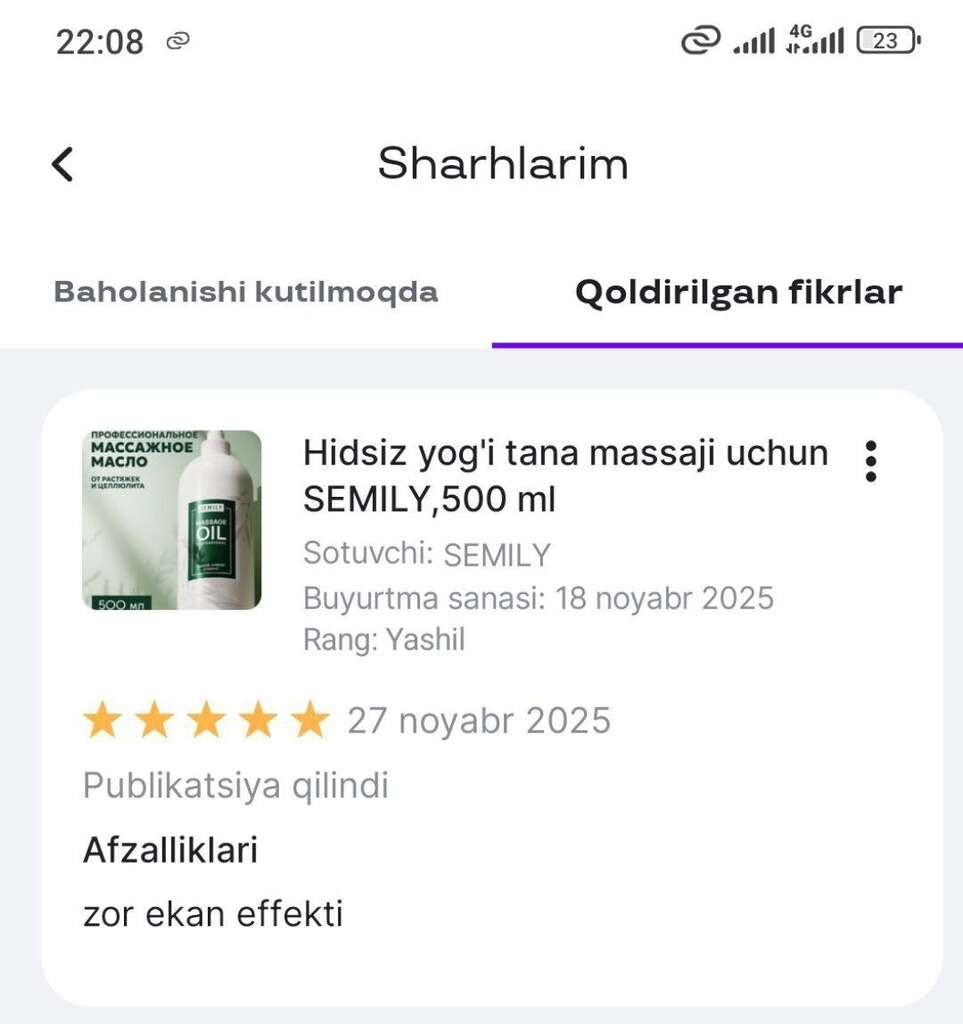Switch to Baholanishi kutilmoqda tab
The width and height of the screenshot is (963, 1024).
click(x=246, y=293)
